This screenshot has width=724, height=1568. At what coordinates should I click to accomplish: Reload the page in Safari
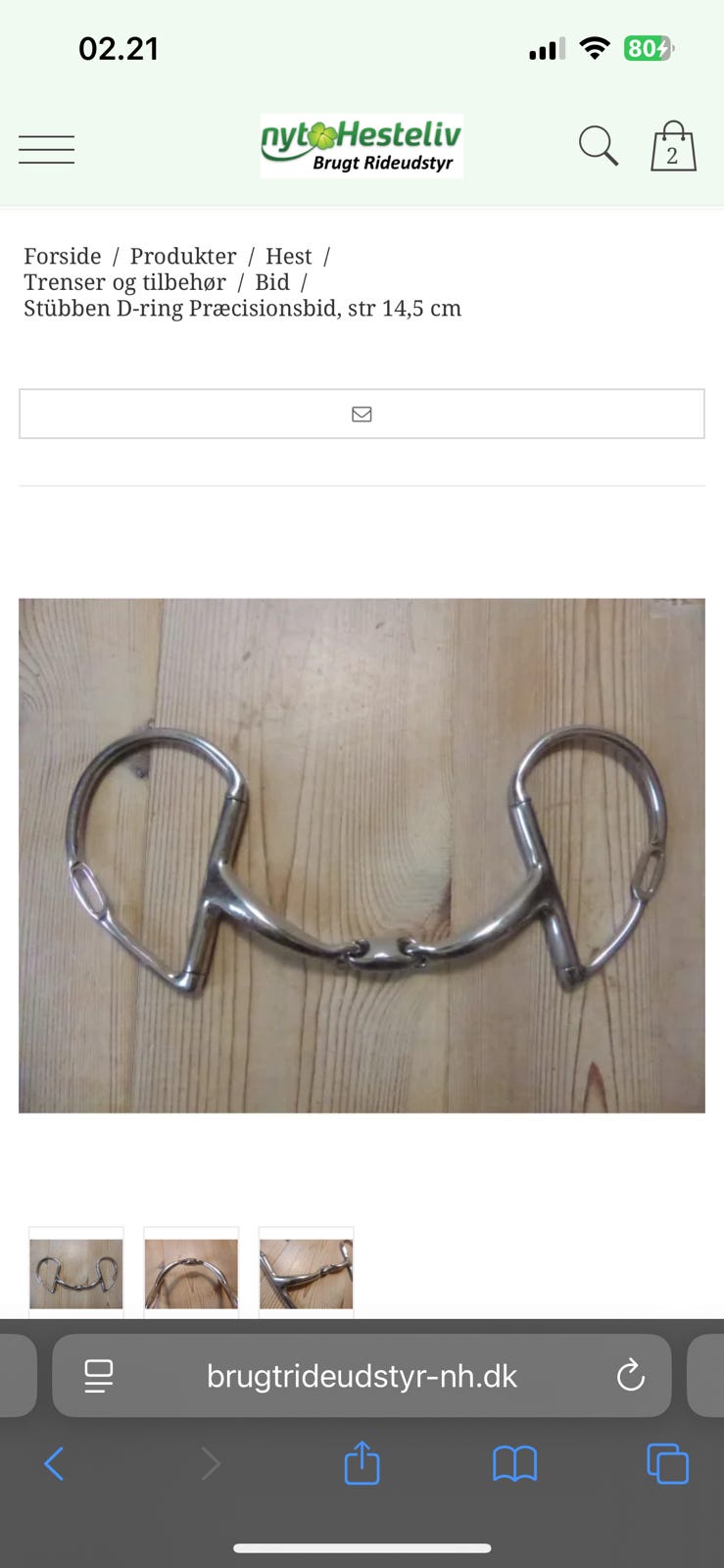630,1375
